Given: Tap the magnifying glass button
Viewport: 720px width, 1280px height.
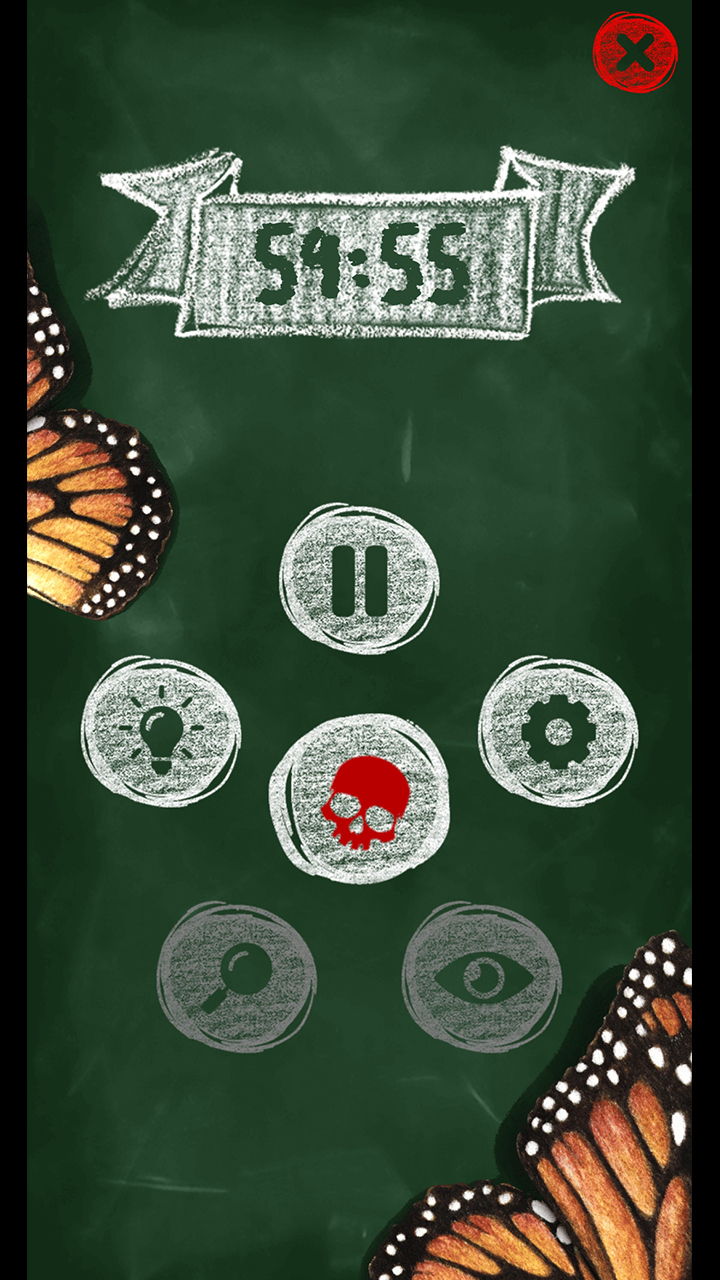Looking at the screenshot, I should (x=236, y=977).
